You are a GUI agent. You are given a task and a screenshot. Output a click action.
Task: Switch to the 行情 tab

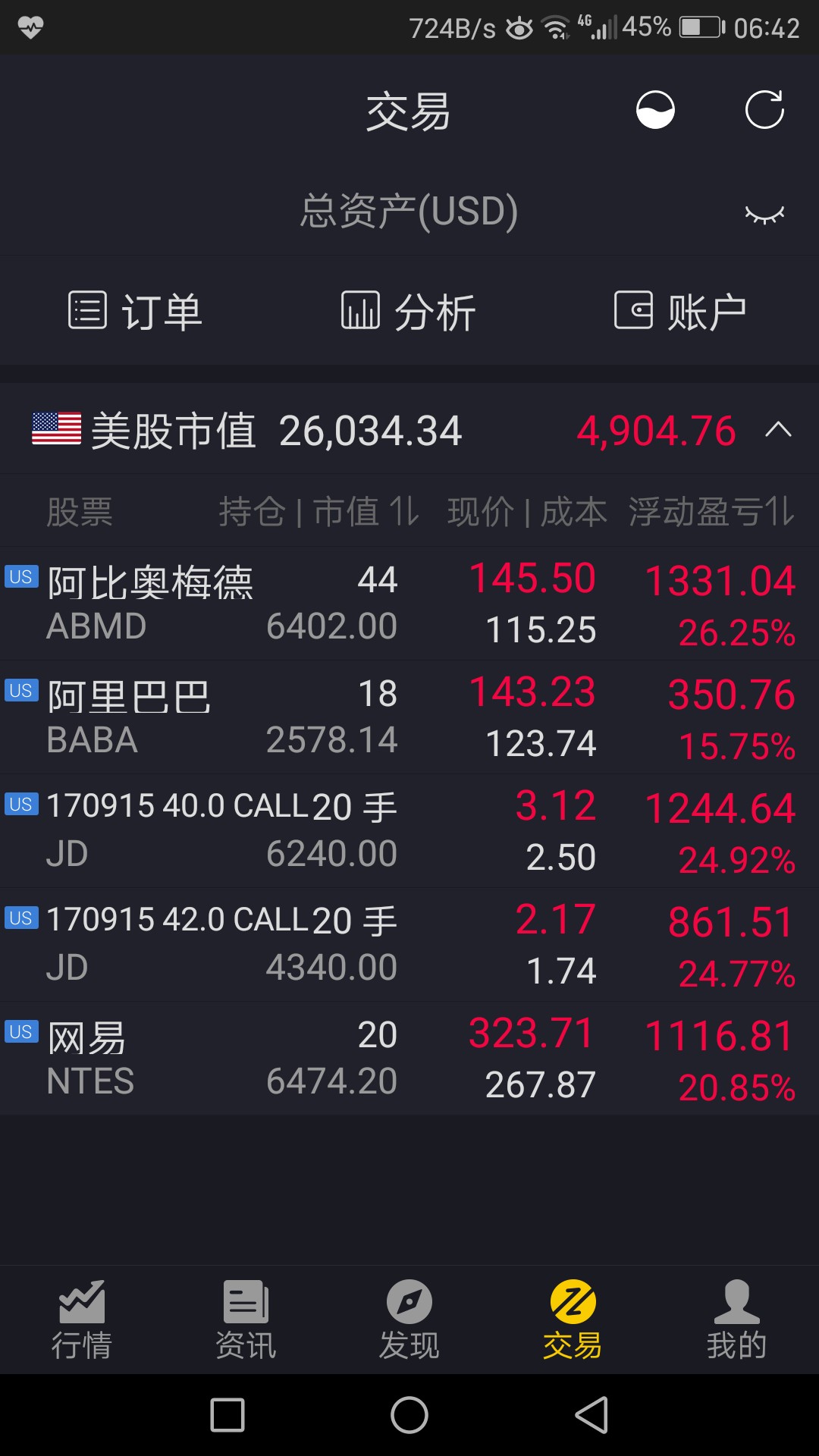tap(82, 1319)
